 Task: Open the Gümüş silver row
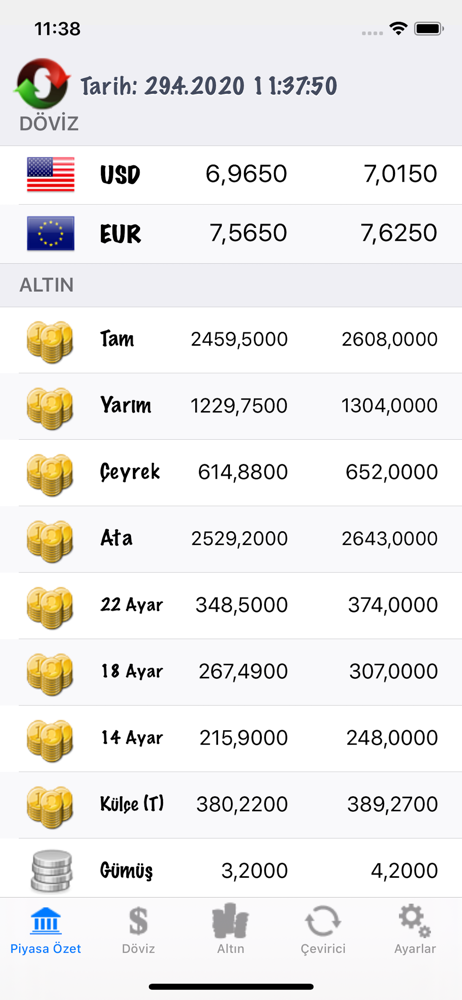coord(231,868)
